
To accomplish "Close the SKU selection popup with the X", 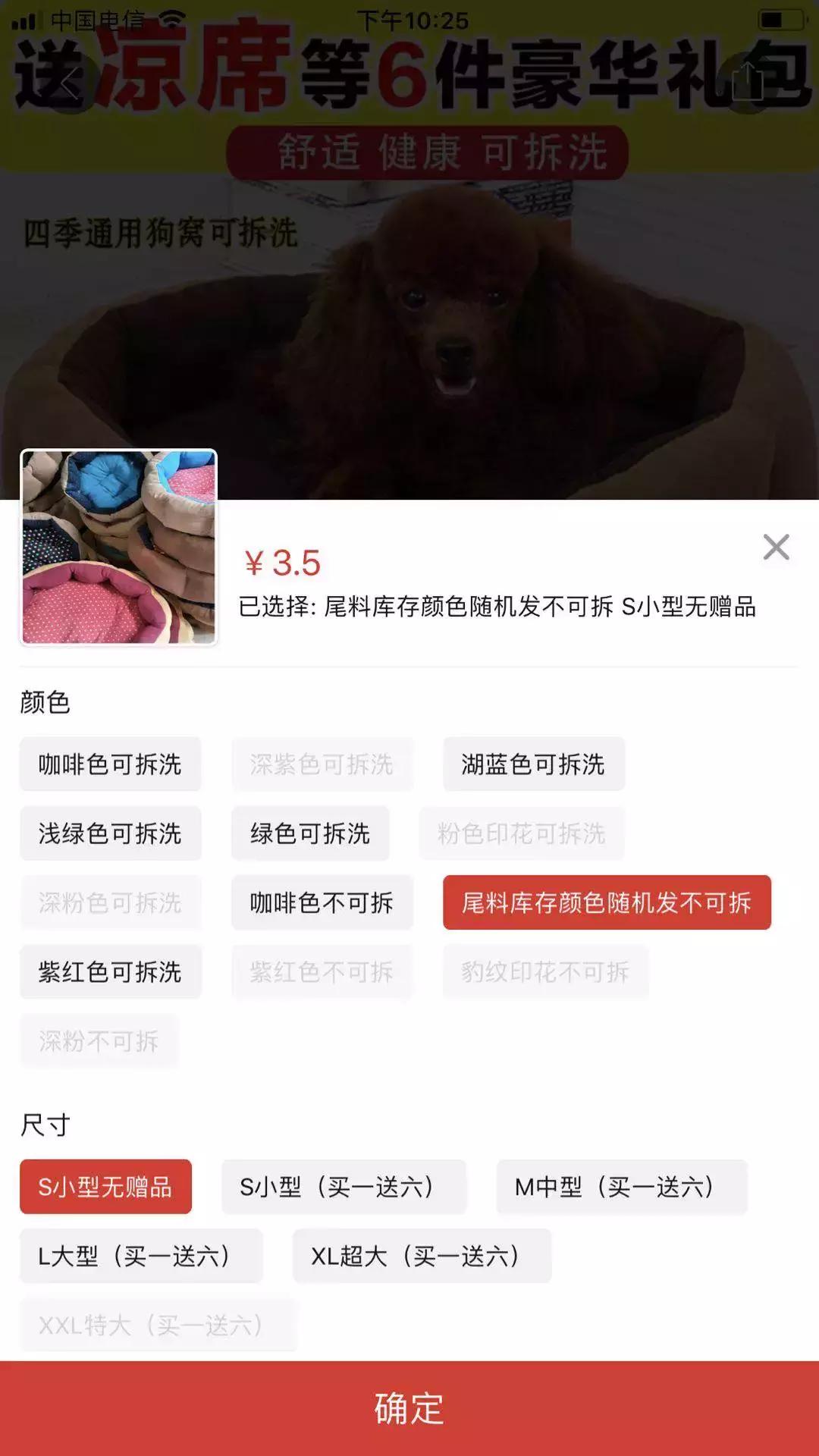I will (775, 548).
